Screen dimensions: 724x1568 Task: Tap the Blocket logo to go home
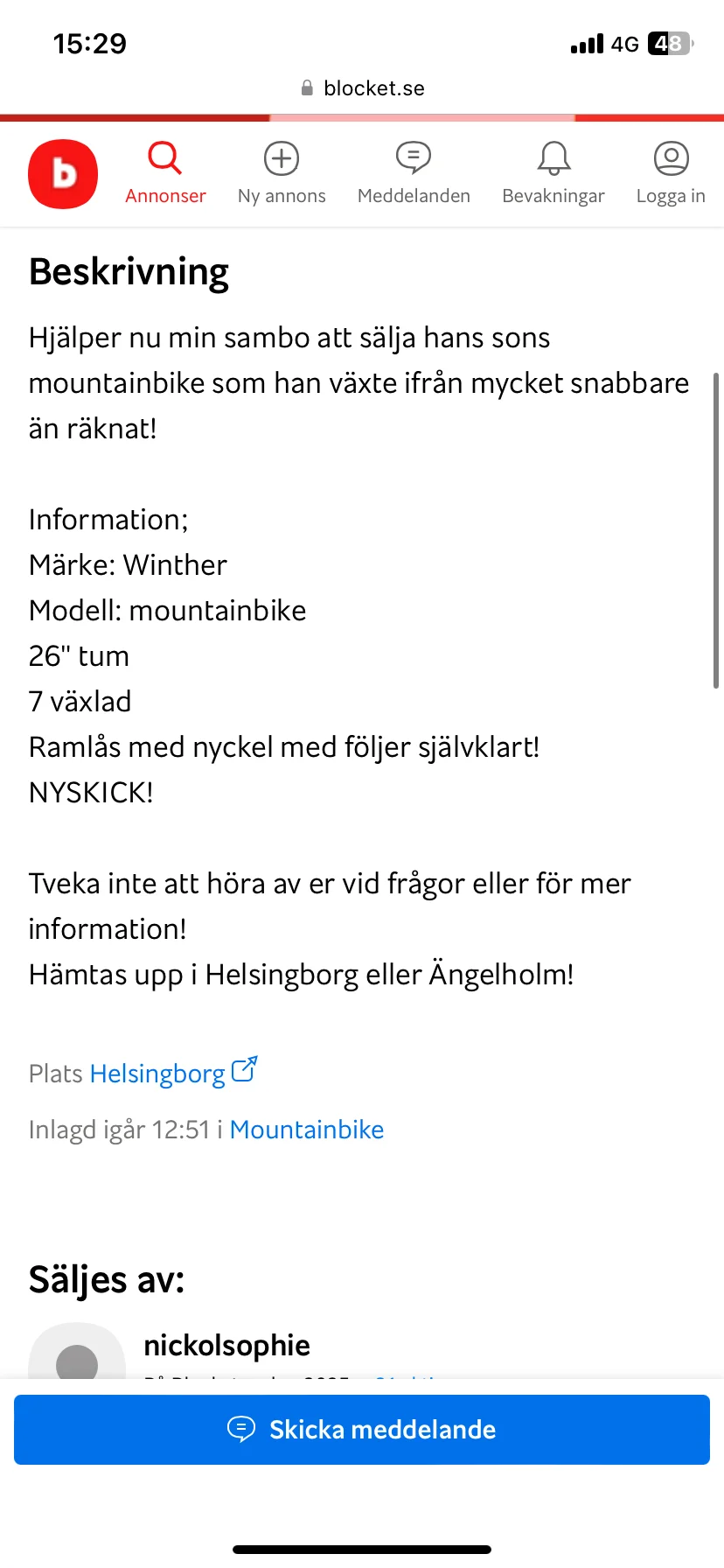(63, 174)
